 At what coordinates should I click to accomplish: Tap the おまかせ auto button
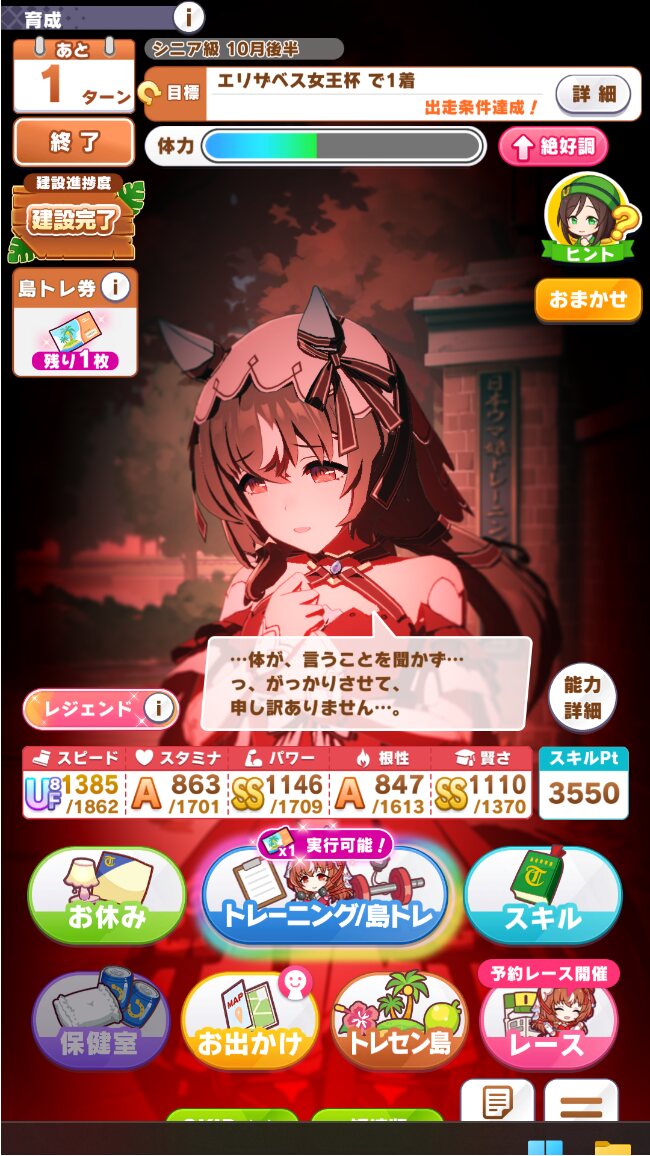click(x=588, y=299)
